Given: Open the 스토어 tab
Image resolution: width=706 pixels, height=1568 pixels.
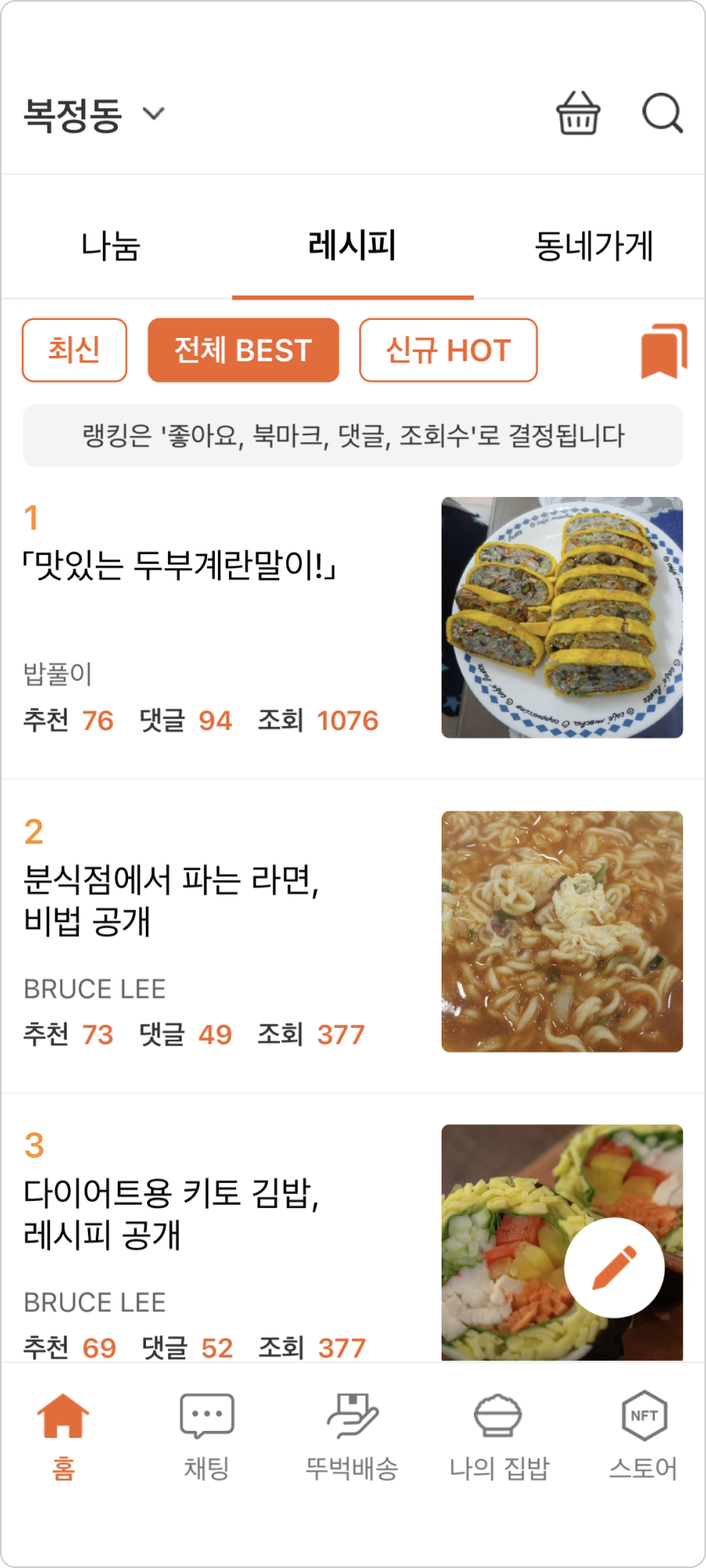Looking at the screenshot, I should click(643, 1436).
